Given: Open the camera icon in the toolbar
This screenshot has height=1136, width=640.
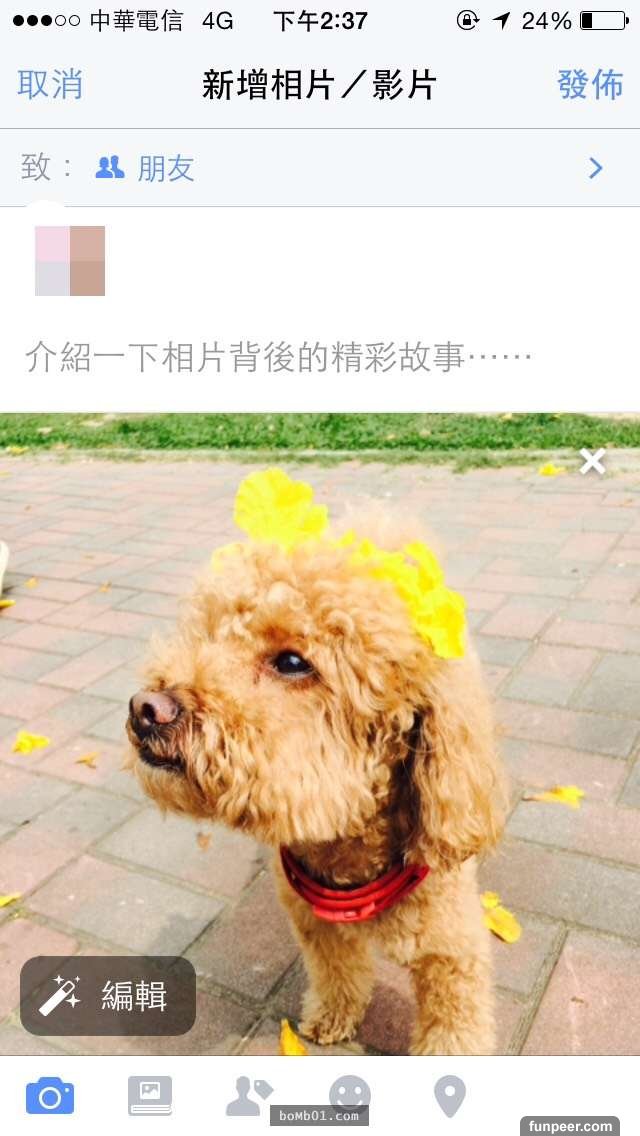Looking at the screenshot, I should coord(50,1096).
